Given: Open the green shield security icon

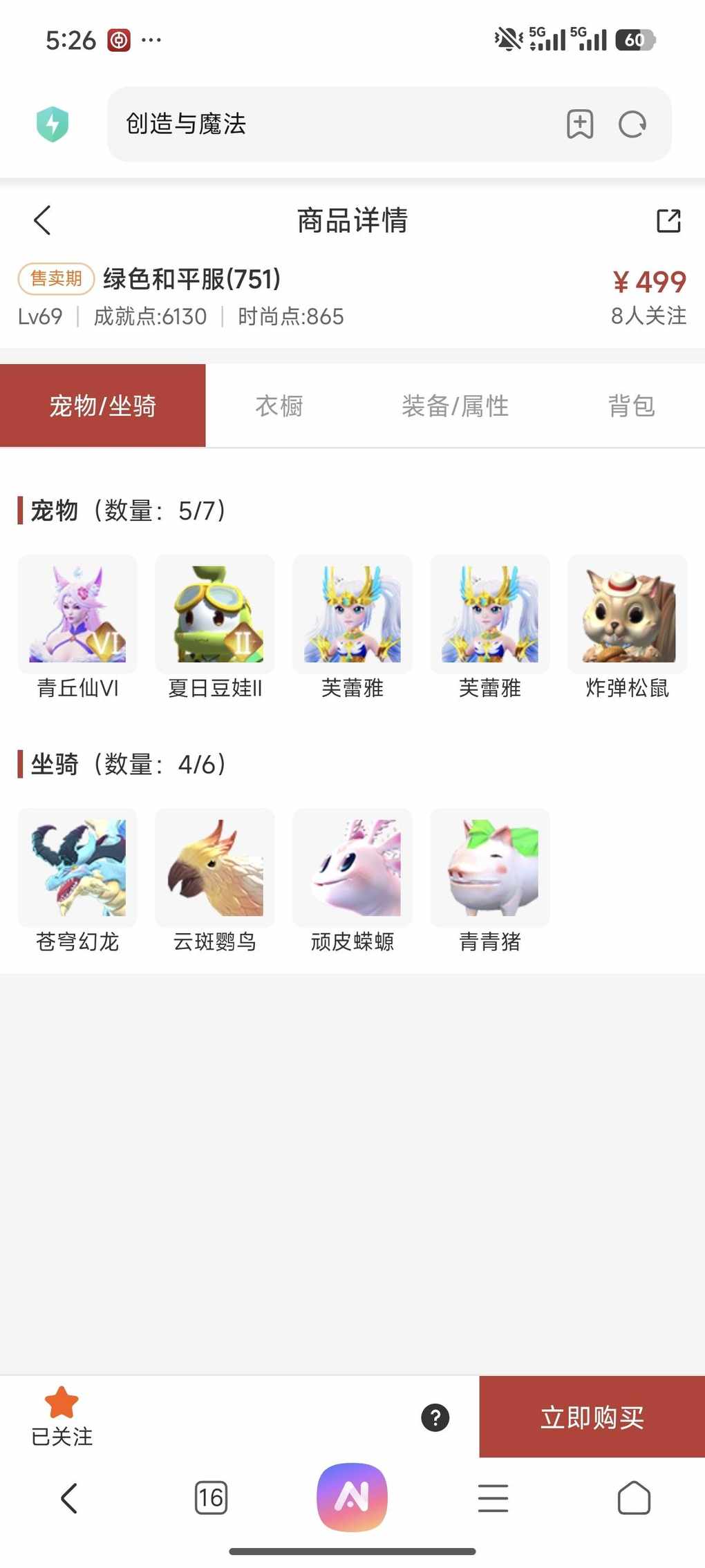Looking at the screenshot, I should pyautogui.click(x=53, y=124).
